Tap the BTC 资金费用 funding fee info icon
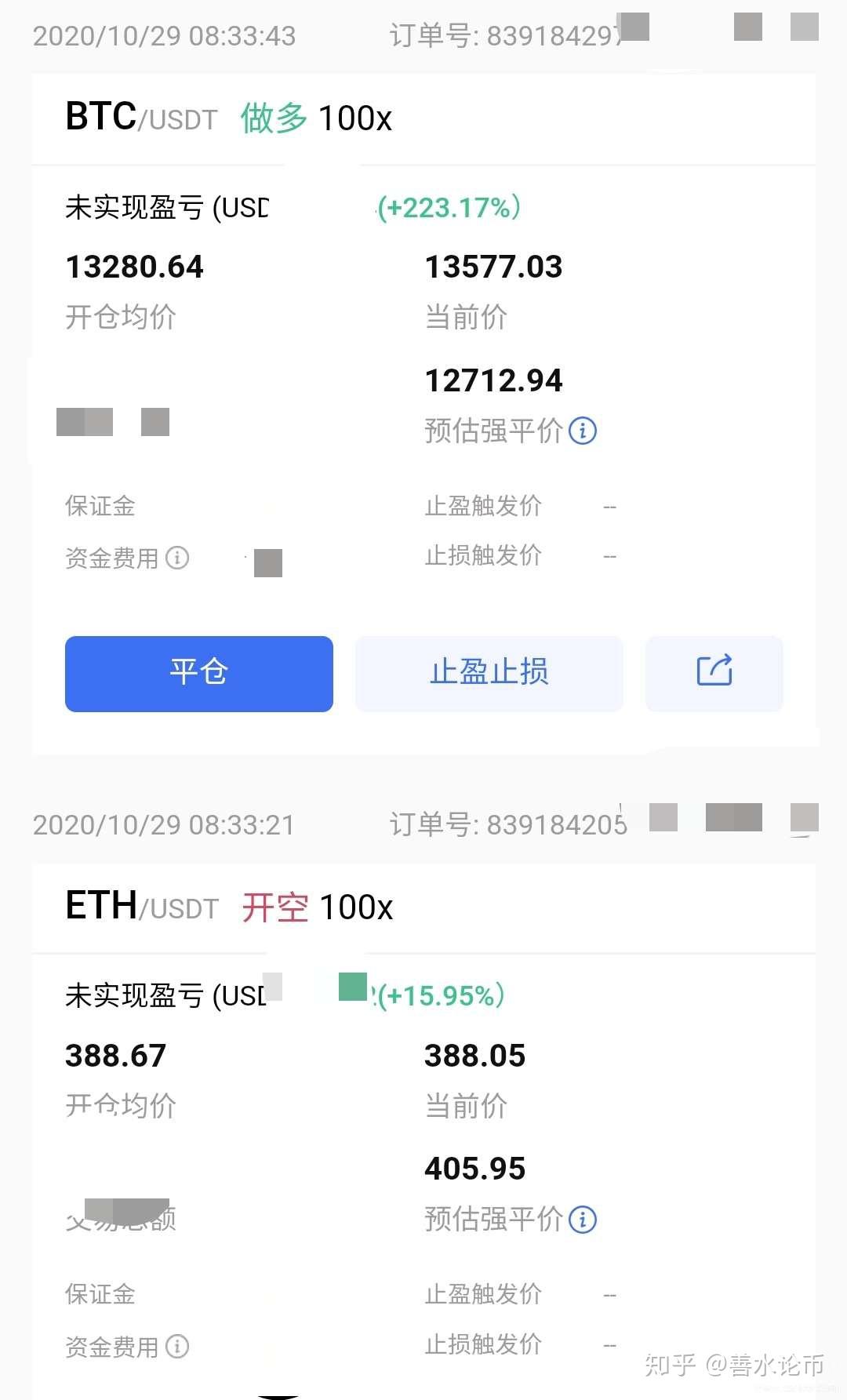This screenshot has height=1400, width=847. point(179,558)
